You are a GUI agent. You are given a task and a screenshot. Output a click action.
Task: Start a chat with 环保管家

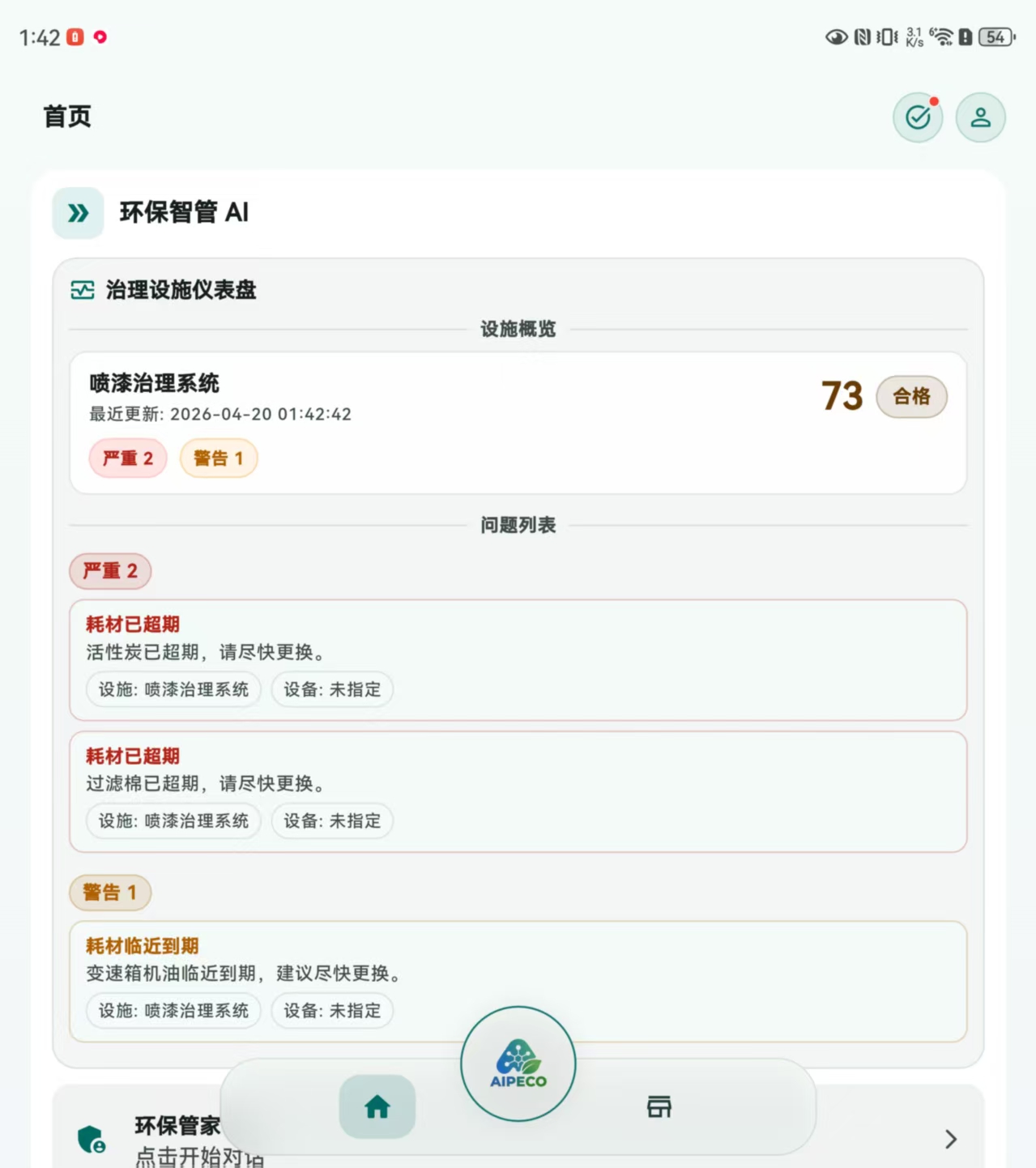tap(891, 1138)
